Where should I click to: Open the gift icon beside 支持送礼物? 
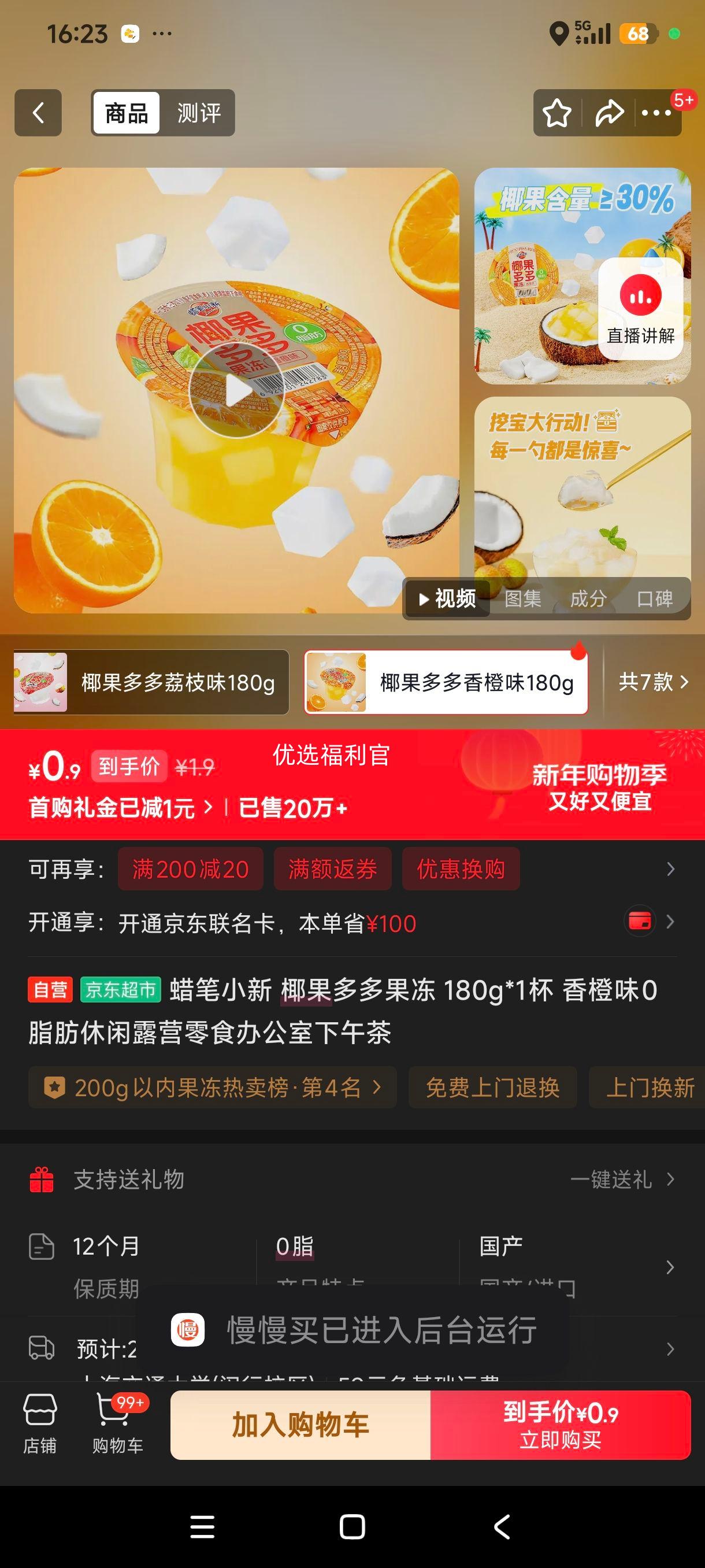coord(40,1179)
